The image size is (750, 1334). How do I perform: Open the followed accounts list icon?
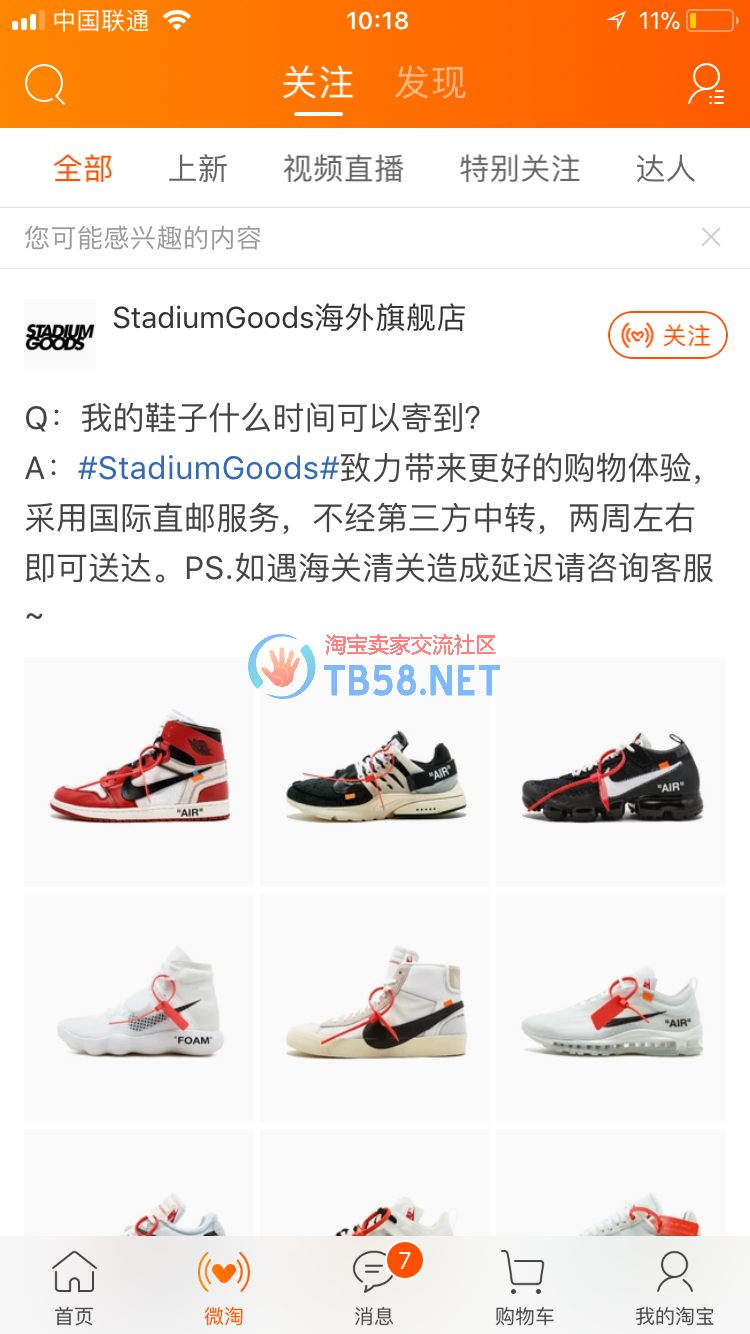pos(706,85)
